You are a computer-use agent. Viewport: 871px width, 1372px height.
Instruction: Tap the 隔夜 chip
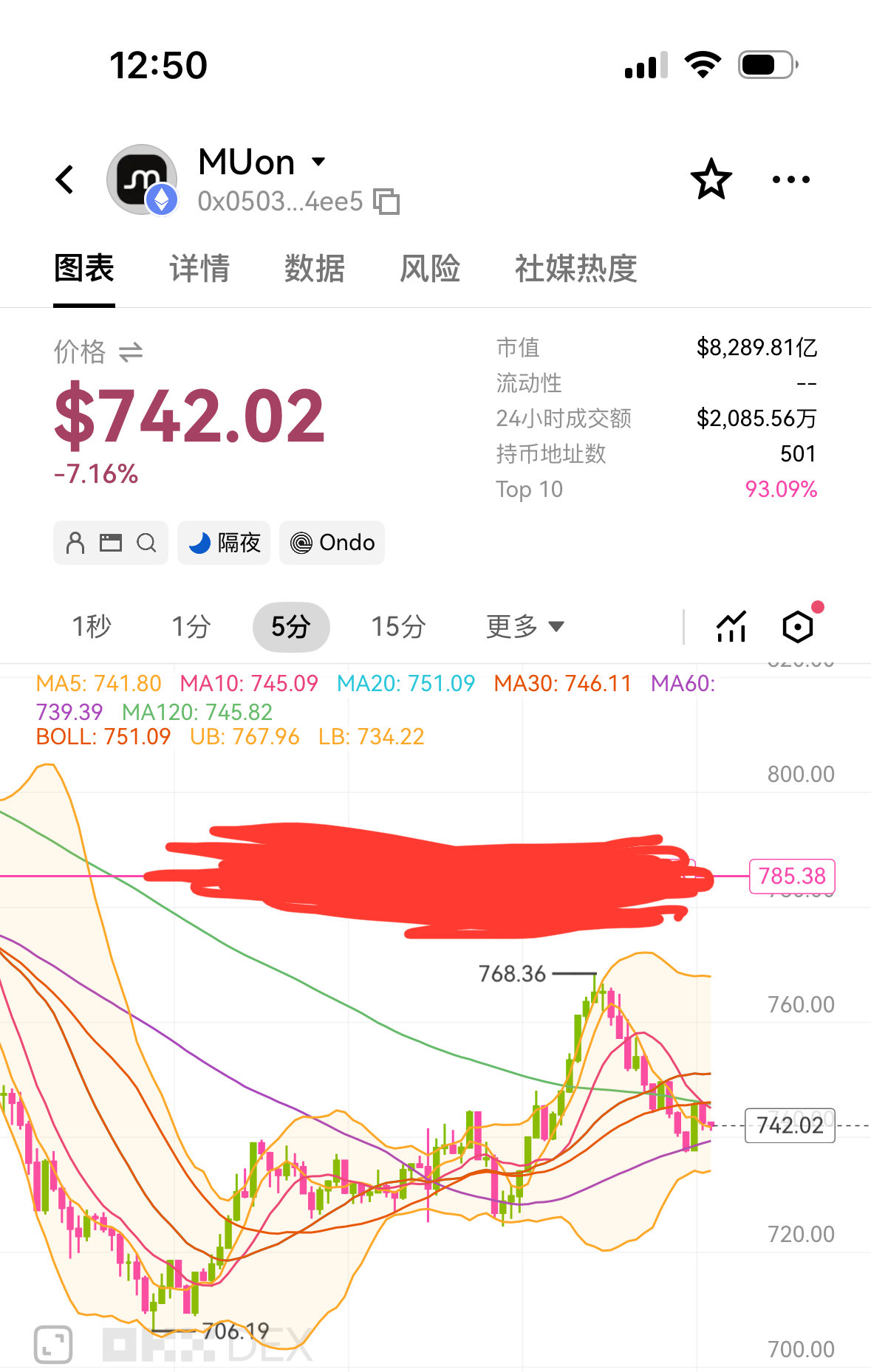pos(224,543)
